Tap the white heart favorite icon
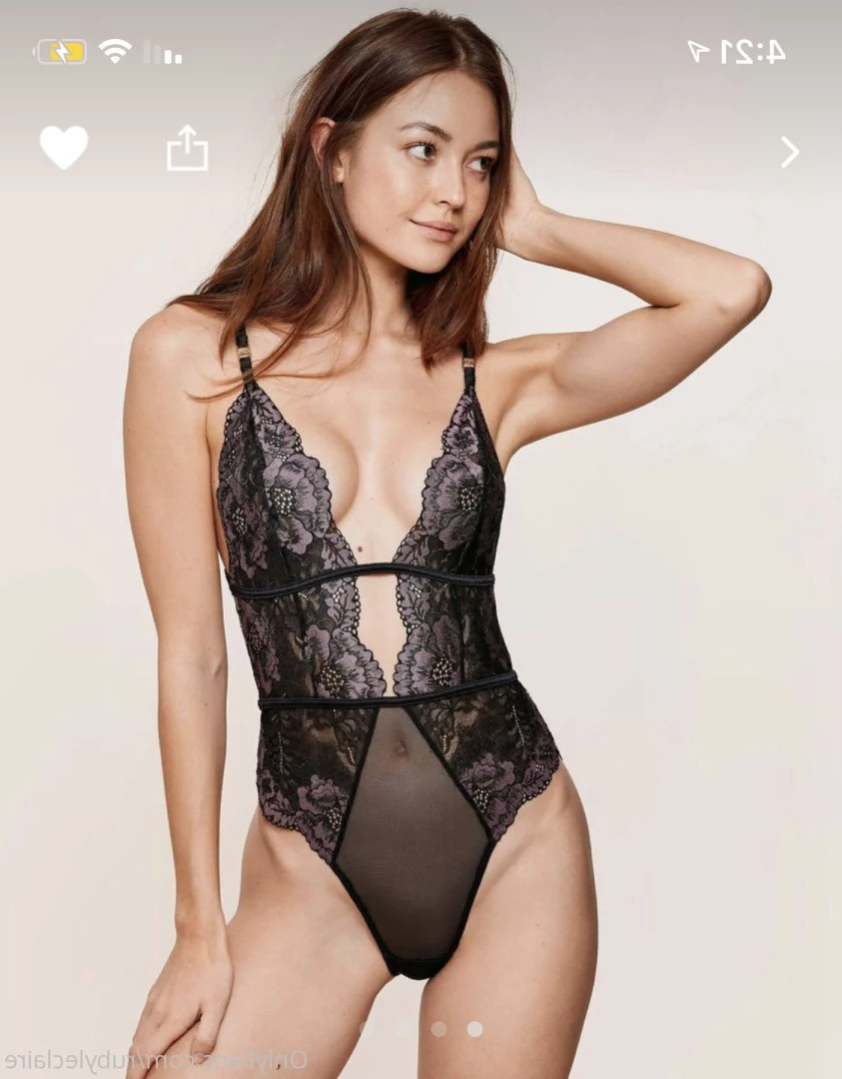This screenshot has width=842, height=1079. (64, 148)
